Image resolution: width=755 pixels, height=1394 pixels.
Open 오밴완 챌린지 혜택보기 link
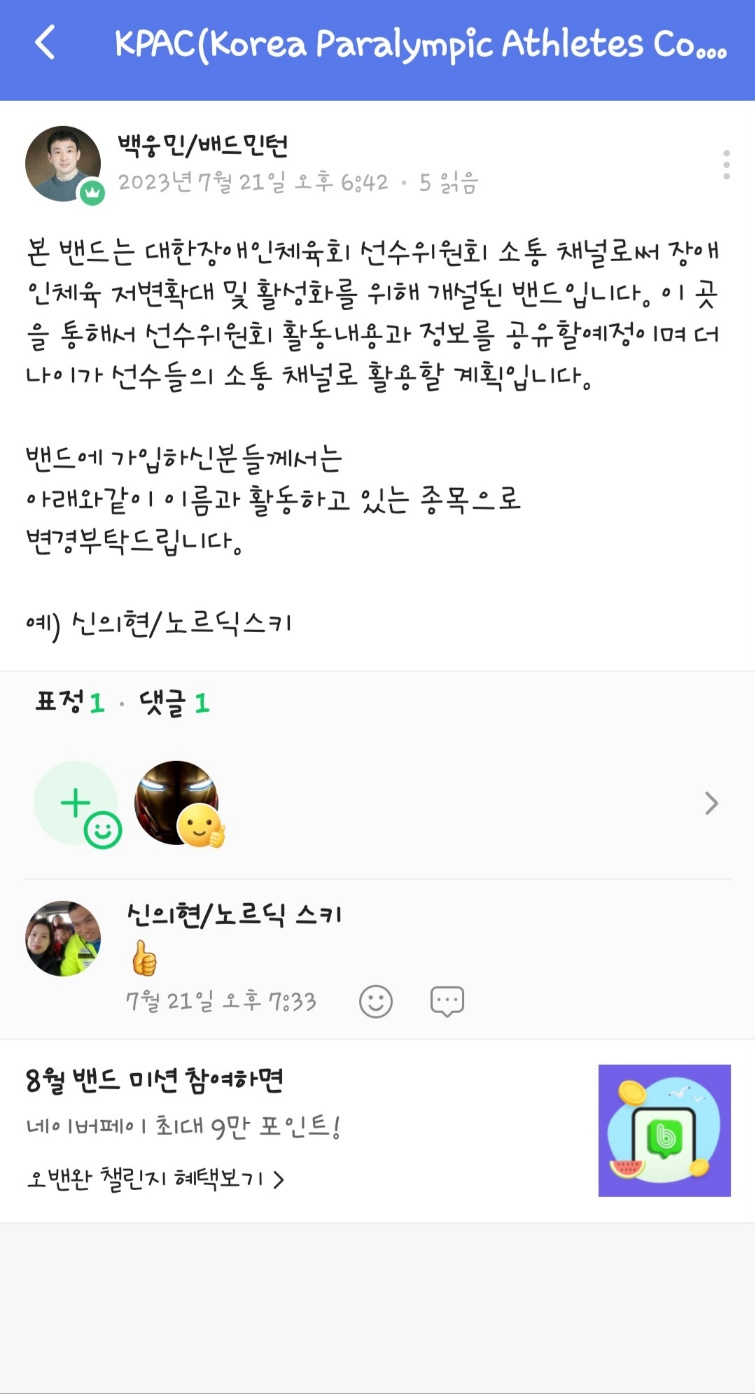click(x=155, y=1179)
